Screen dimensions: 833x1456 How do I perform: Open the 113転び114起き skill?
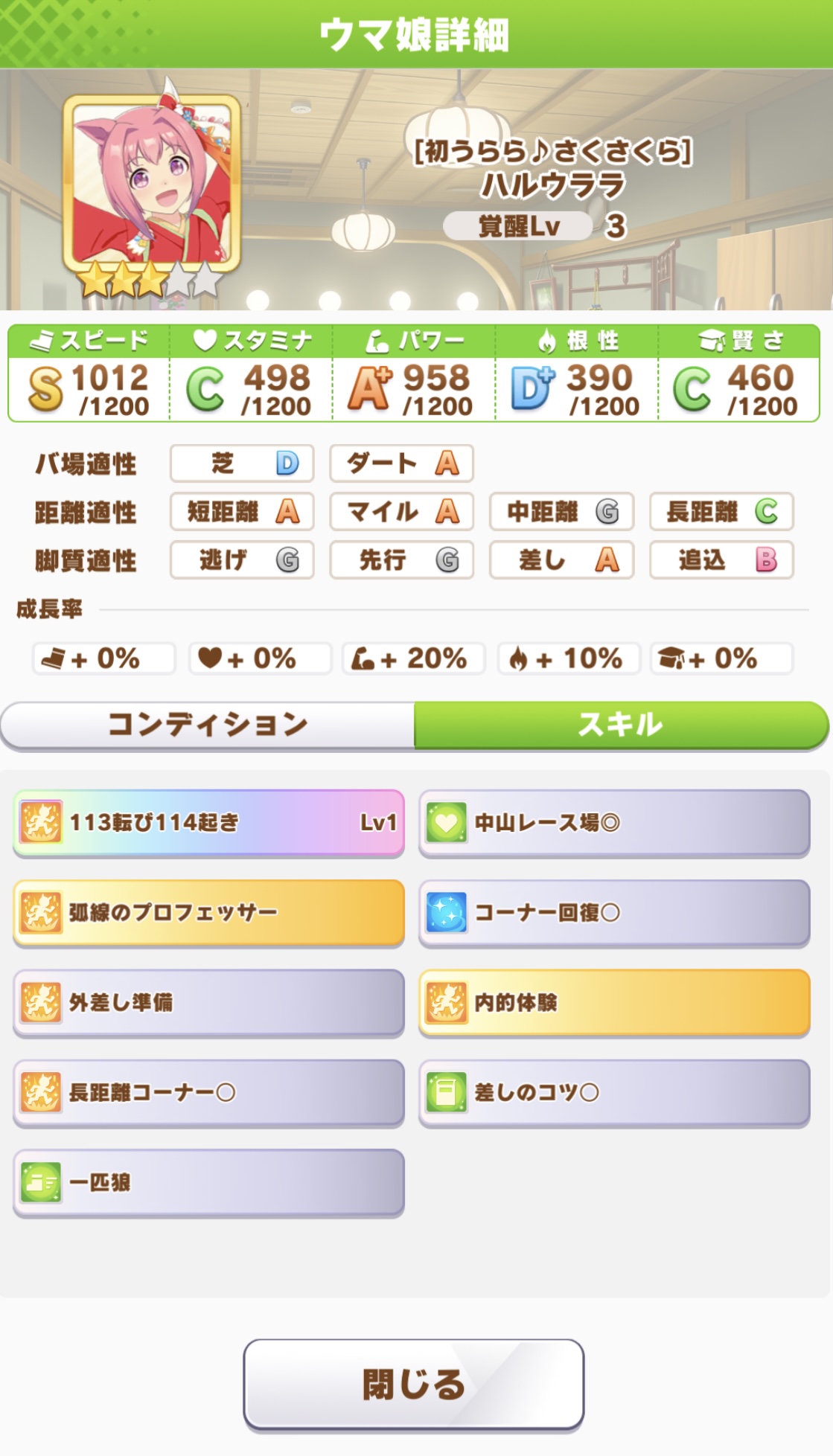tap(208, 822)
